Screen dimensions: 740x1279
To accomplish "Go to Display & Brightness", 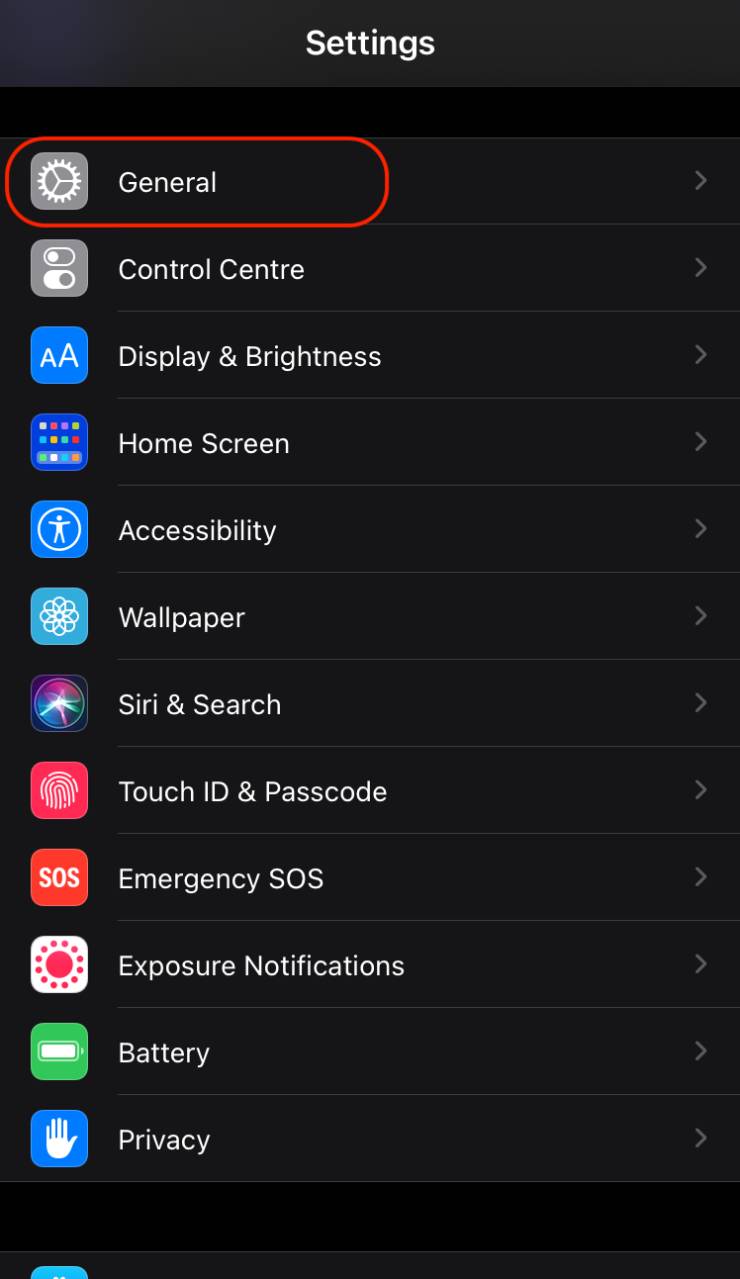I will point(370,355).
